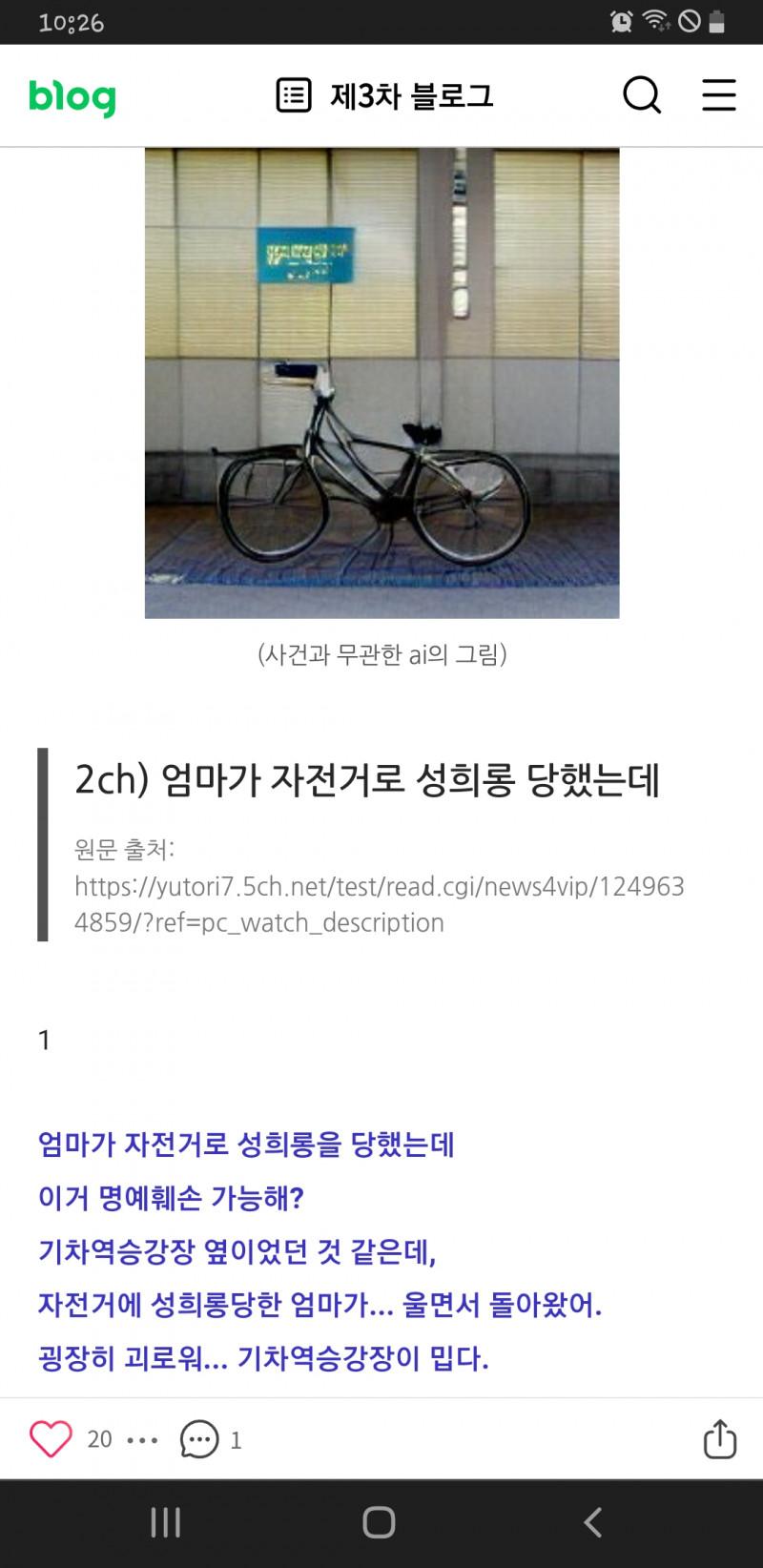Open blog search

[x=642, y=95]
